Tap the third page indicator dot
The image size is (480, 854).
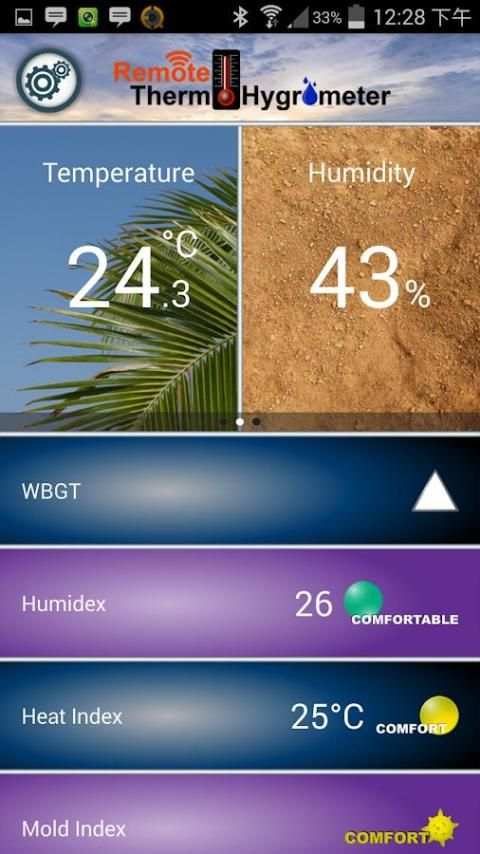tap(256, 422)
